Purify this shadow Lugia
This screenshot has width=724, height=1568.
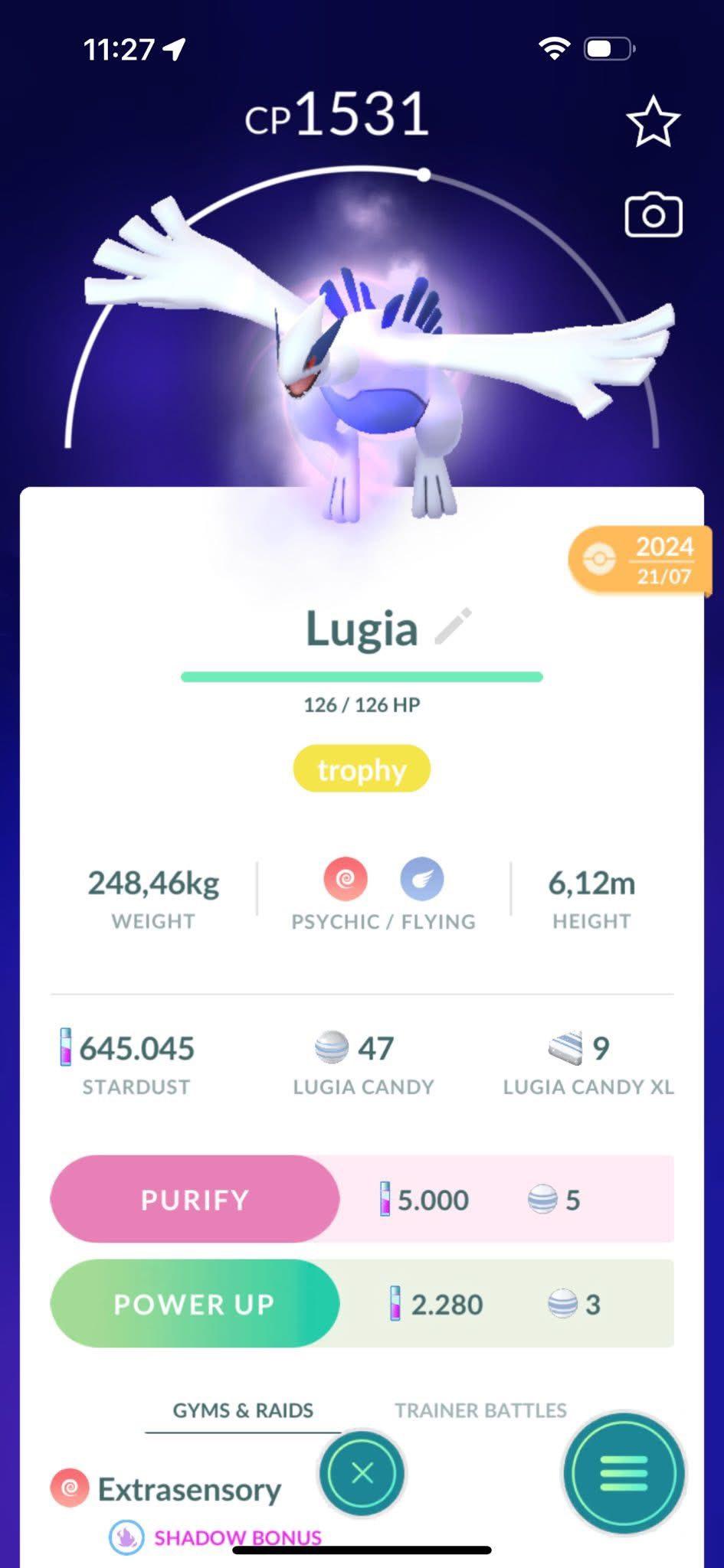[195, 1199]
